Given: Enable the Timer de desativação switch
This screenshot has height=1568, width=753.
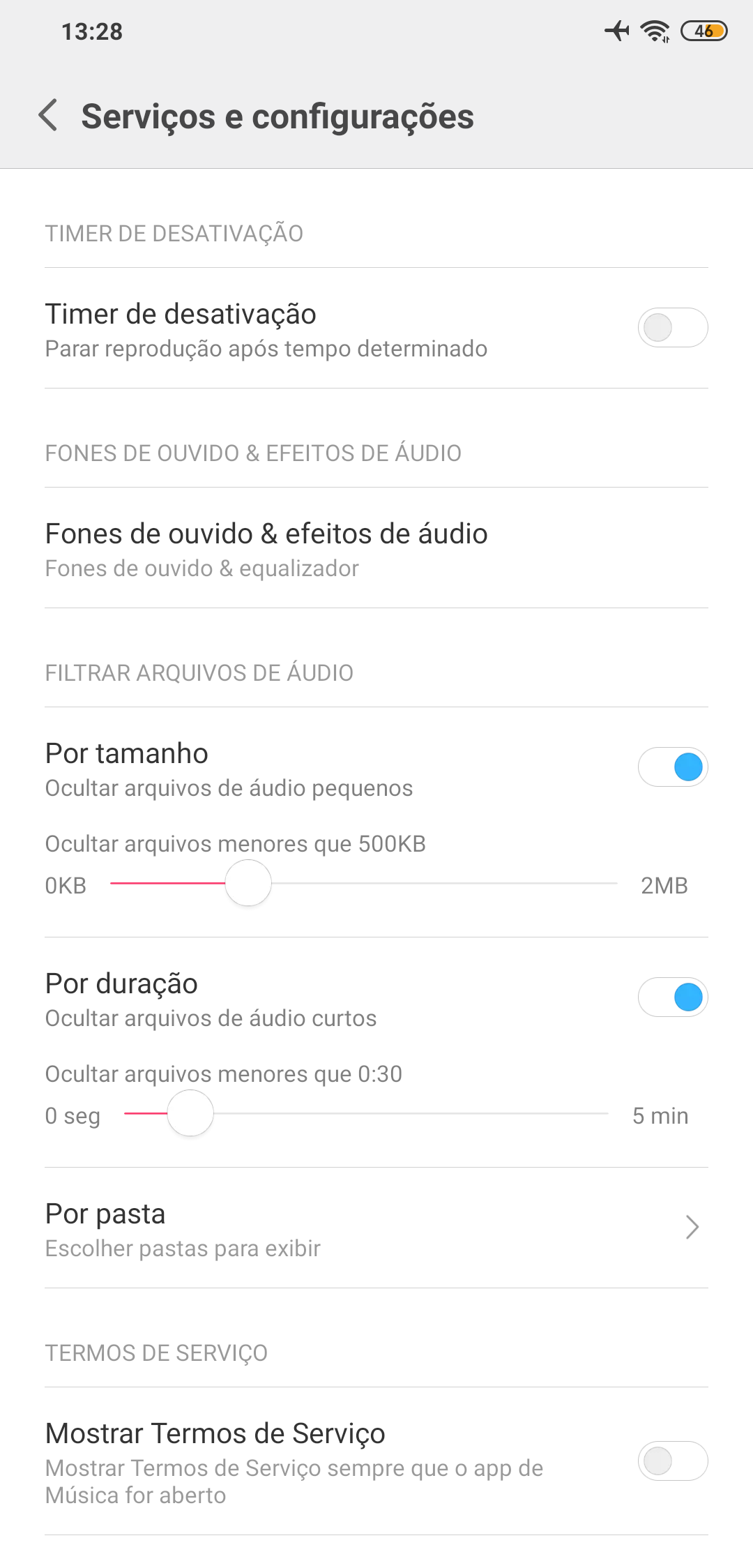Looking at the screenshot, I should [672, 328].
